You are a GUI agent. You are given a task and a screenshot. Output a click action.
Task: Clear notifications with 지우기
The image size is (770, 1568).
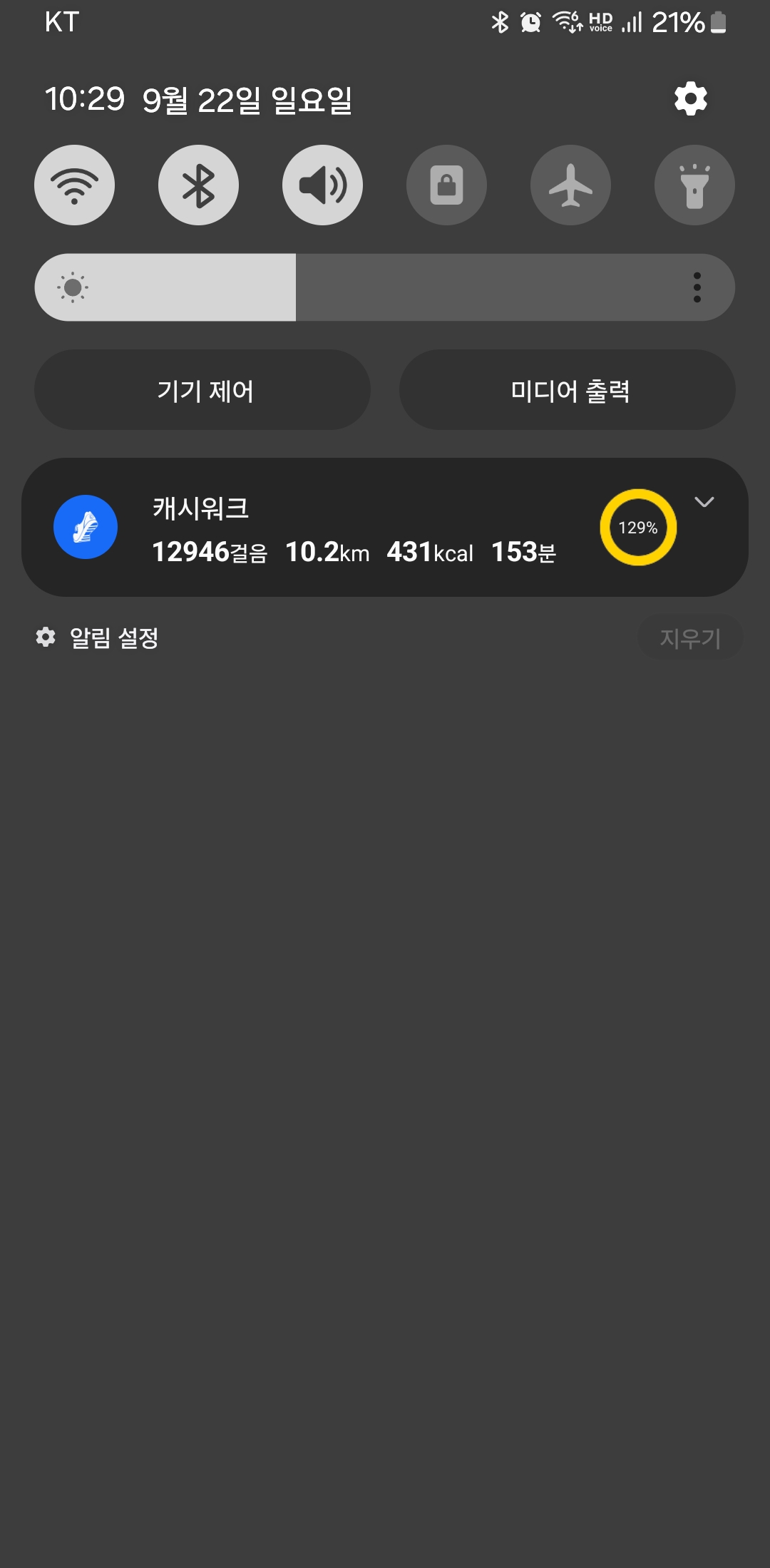(x=689, y=637)
